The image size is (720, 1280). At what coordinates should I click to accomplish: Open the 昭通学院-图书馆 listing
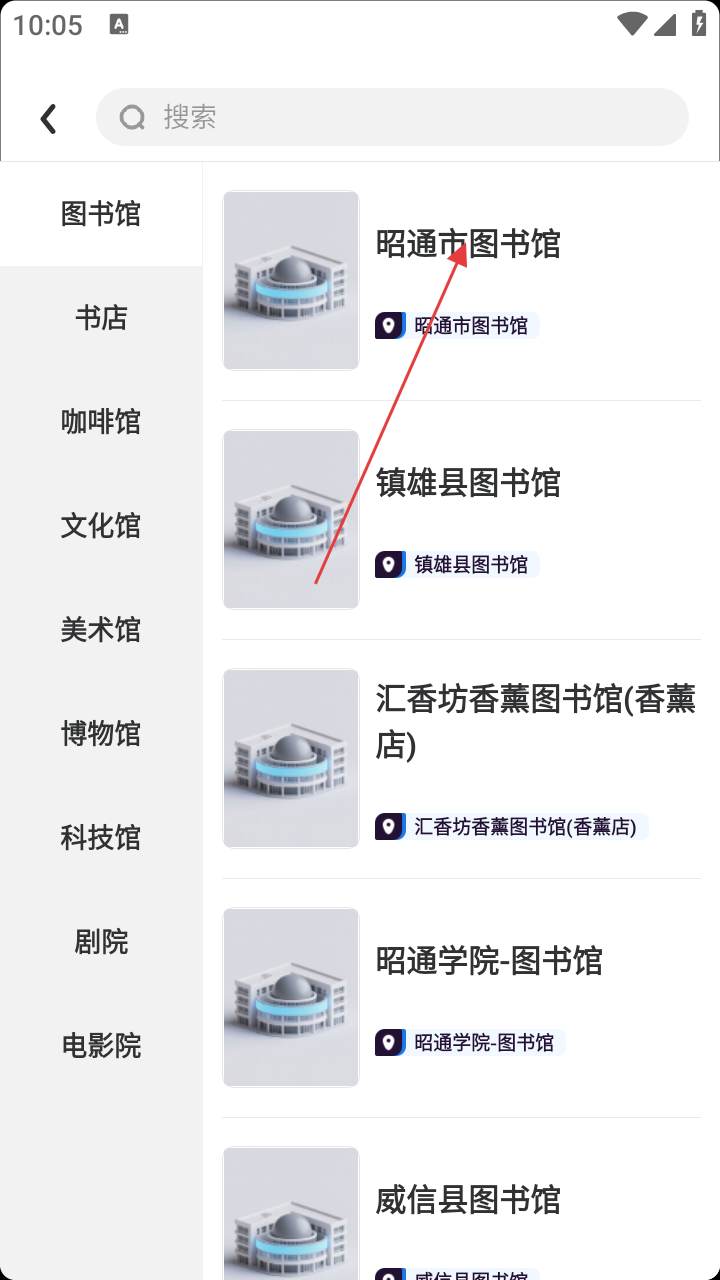(489, 961)
